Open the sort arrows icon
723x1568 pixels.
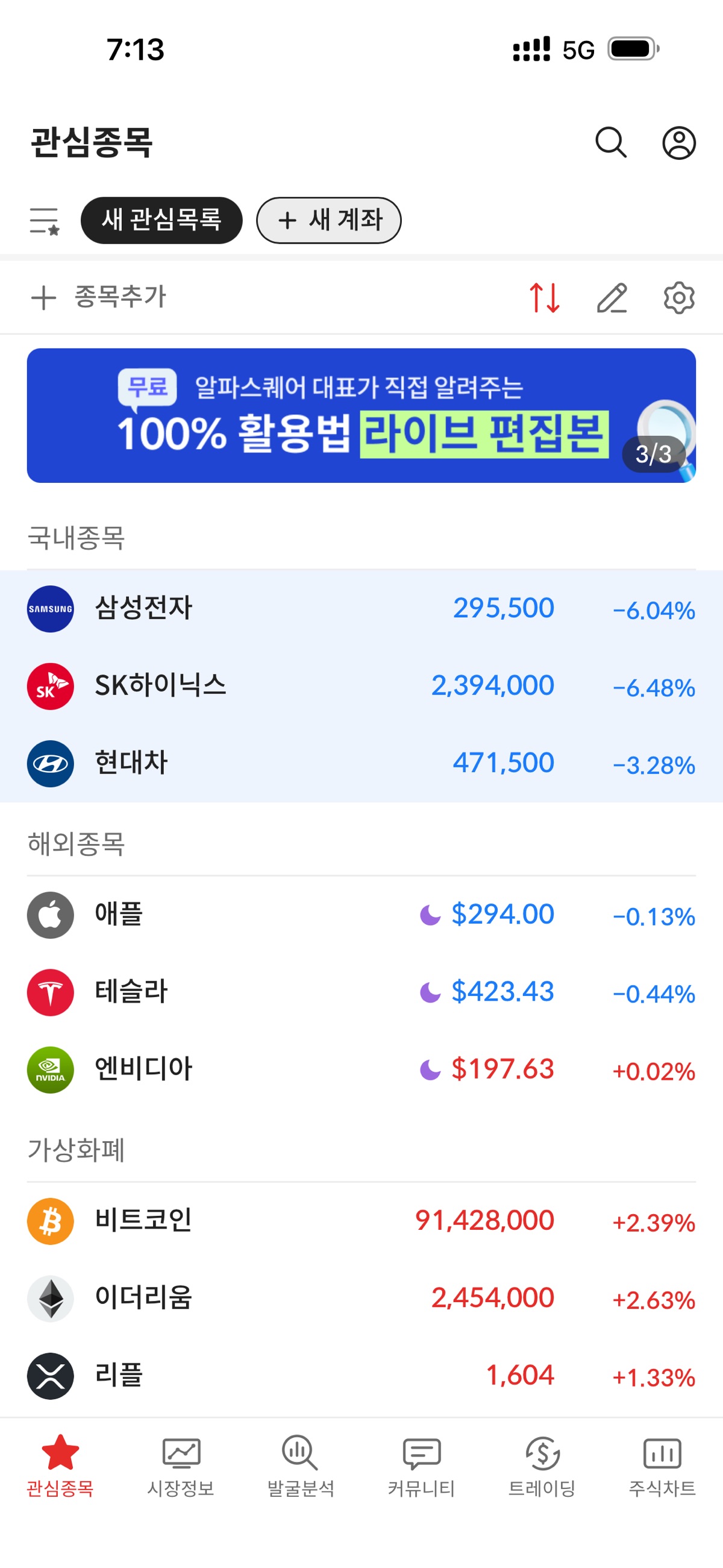(544, 298)
